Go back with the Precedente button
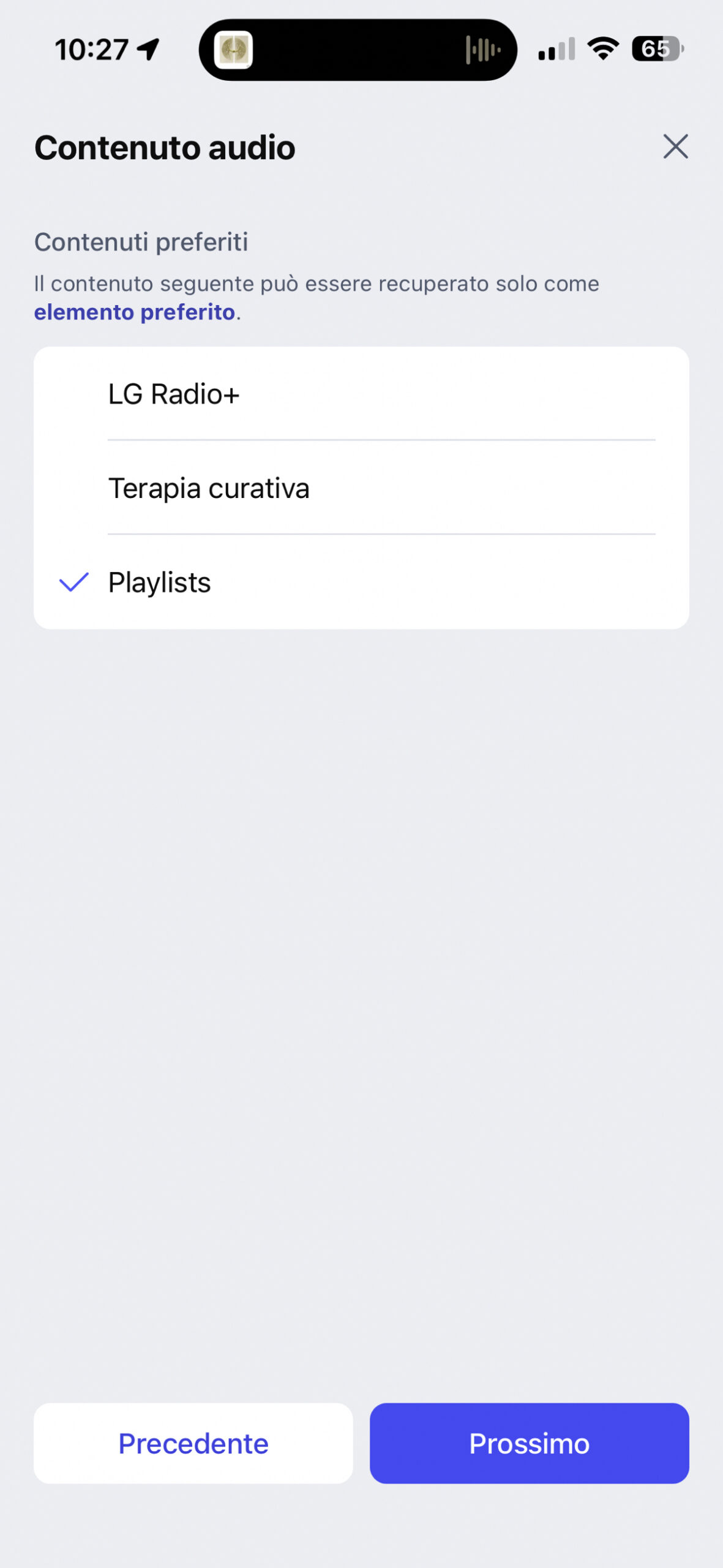 click(193, 1443)
